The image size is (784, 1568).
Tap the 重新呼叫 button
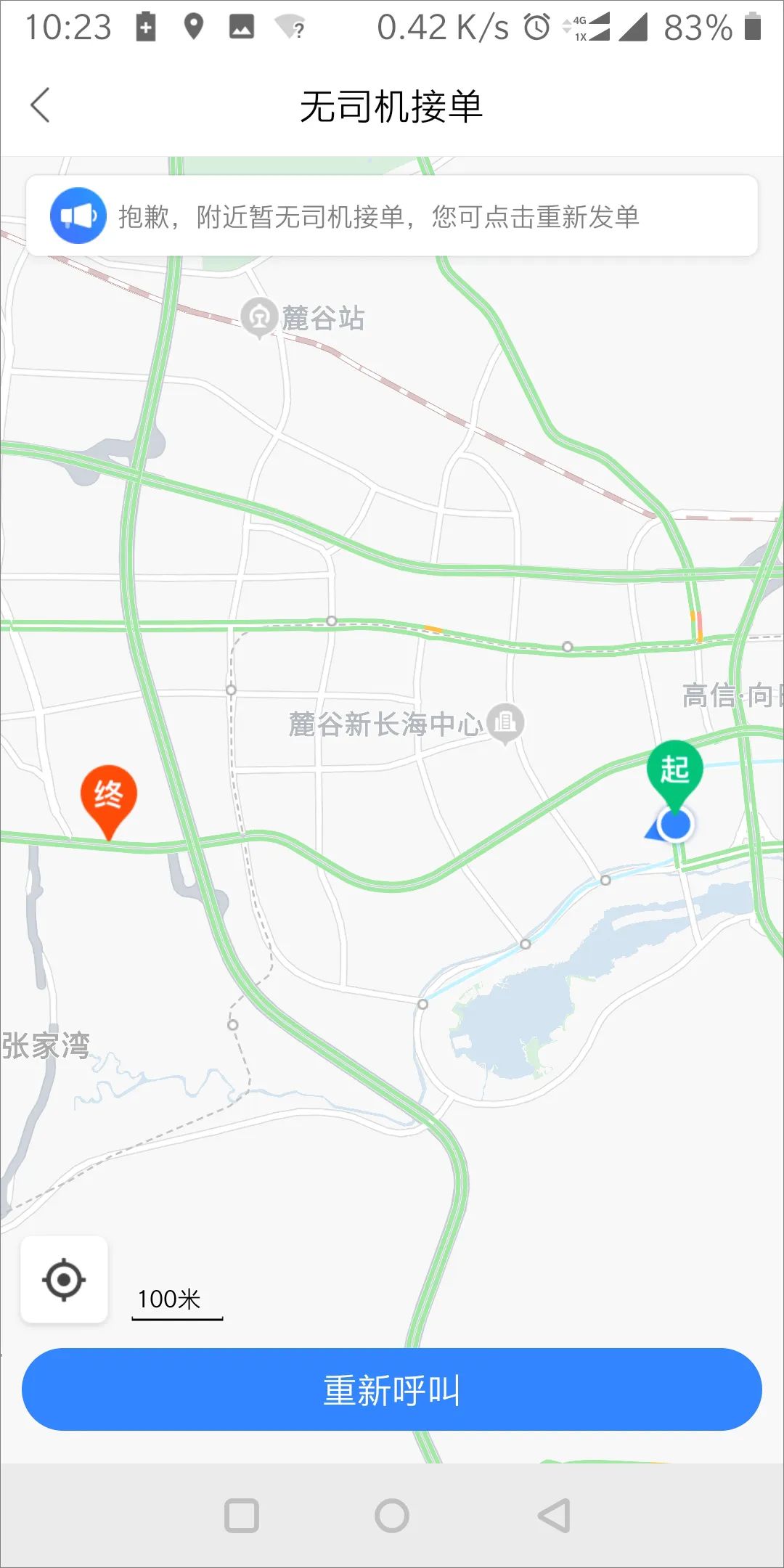click(392, 1389)
